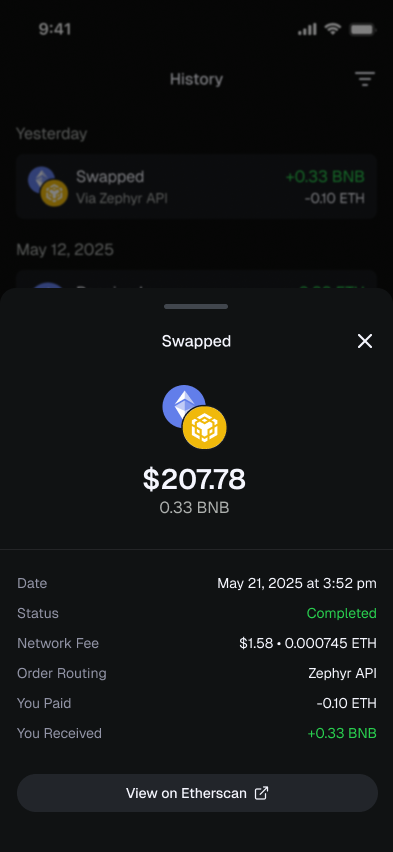Tap the sheet drag handle
This screenshot has width=393, height=852.
(196, 306)
